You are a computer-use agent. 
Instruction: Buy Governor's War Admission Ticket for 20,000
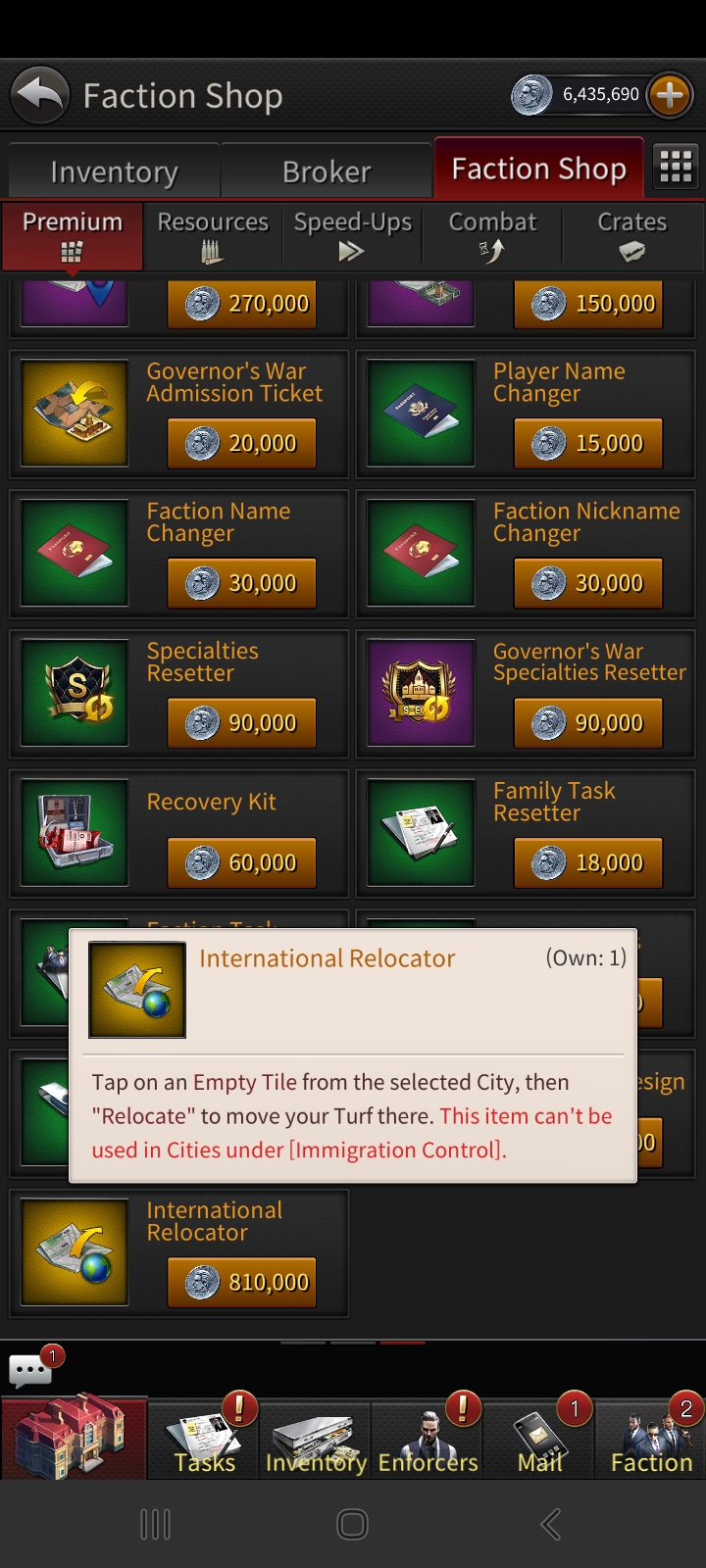(241, 443)
